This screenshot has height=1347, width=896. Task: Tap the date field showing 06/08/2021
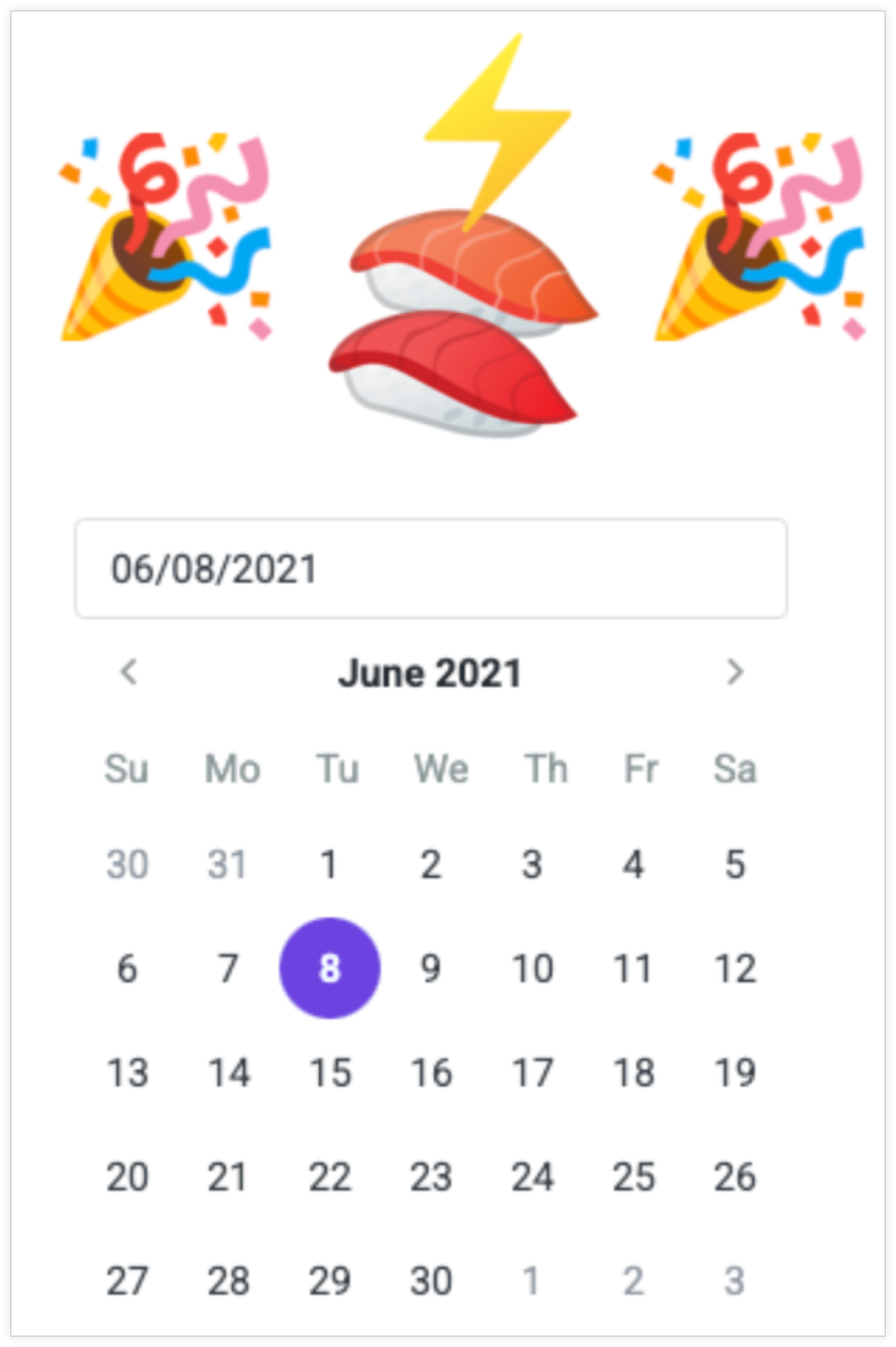tap(431, 569)
